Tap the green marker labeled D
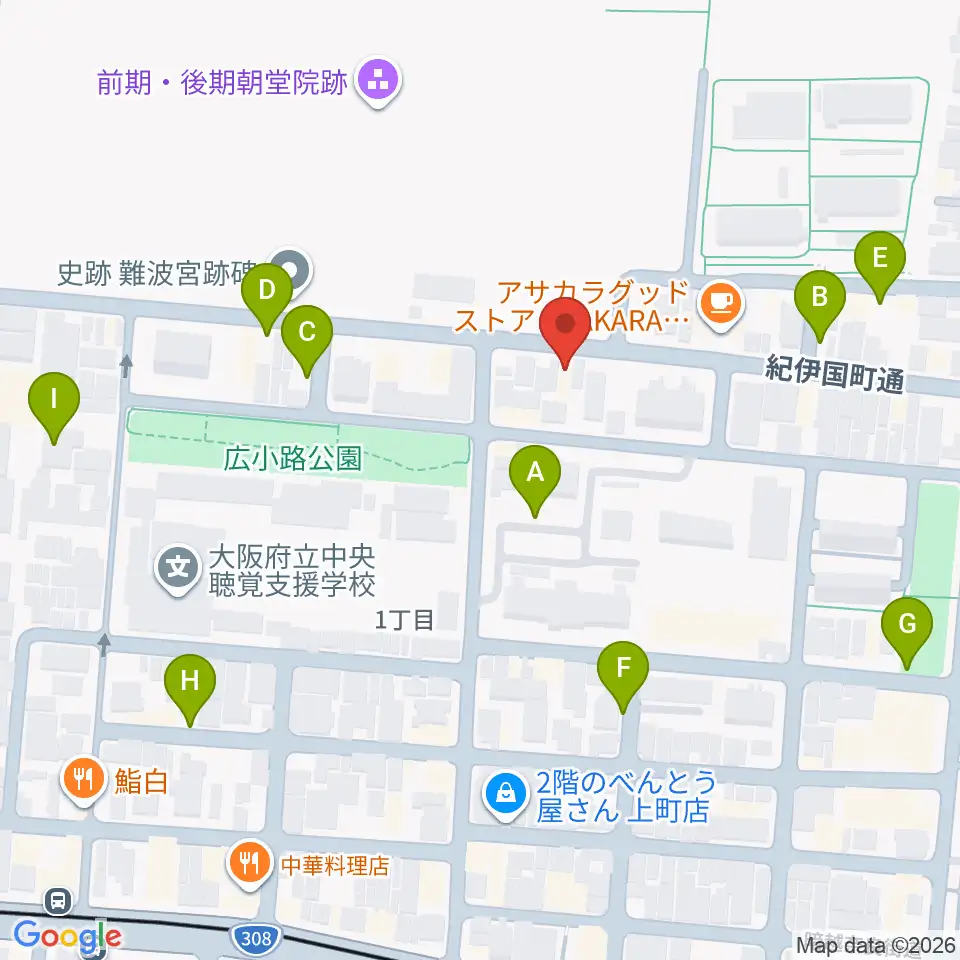 coord(266,299)
